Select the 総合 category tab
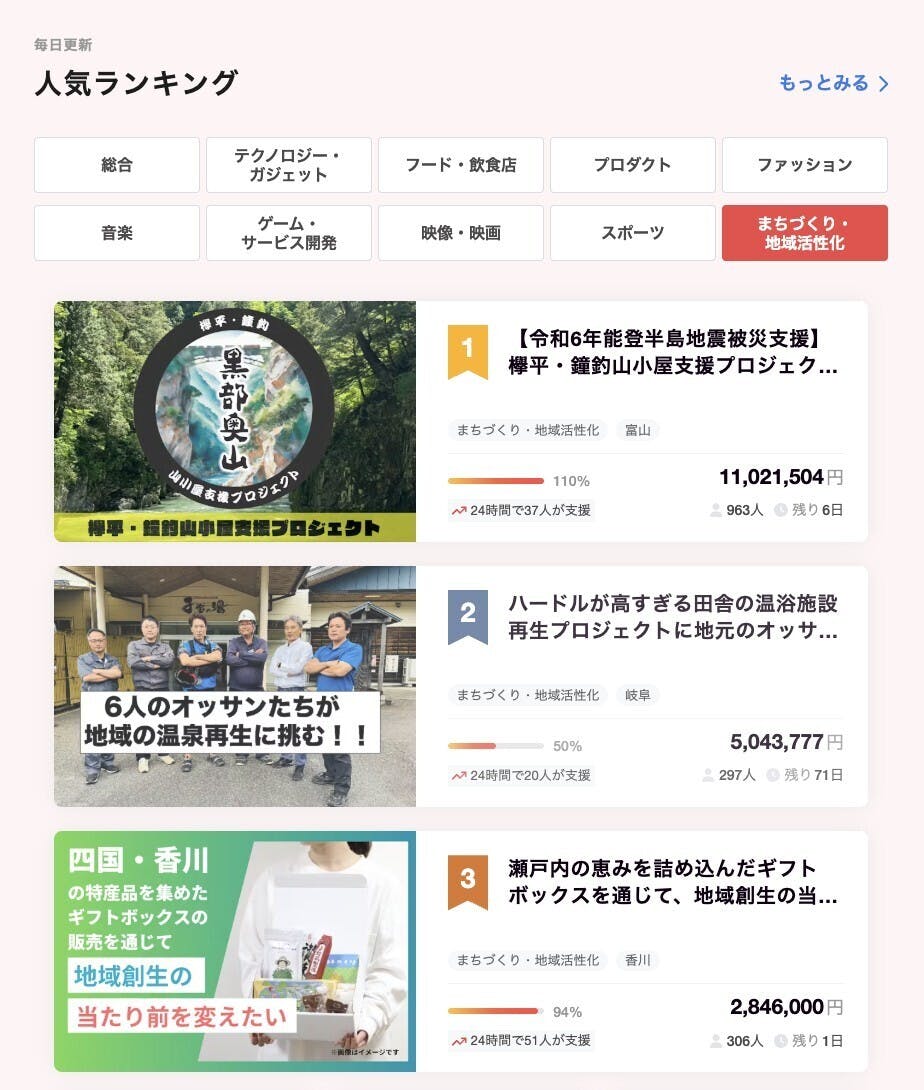Screen dimensions: 924x1090 (117, 165)
